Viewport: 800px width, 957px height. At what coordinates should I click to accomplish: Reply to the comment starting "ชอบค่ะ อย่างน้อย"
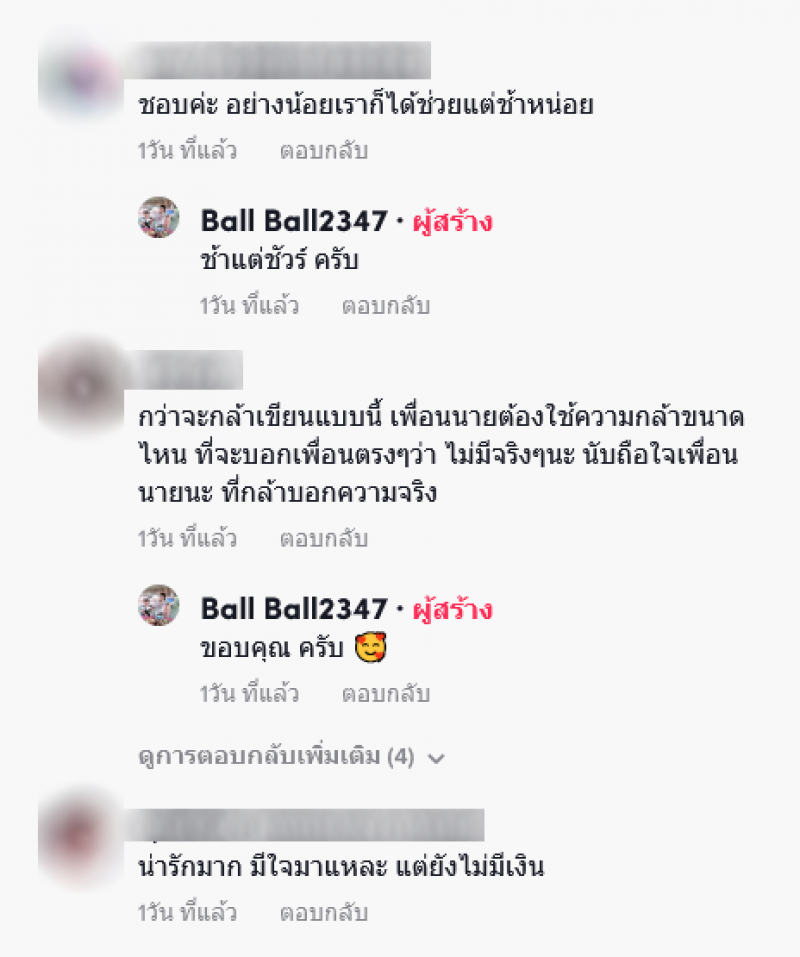(323, 151)
